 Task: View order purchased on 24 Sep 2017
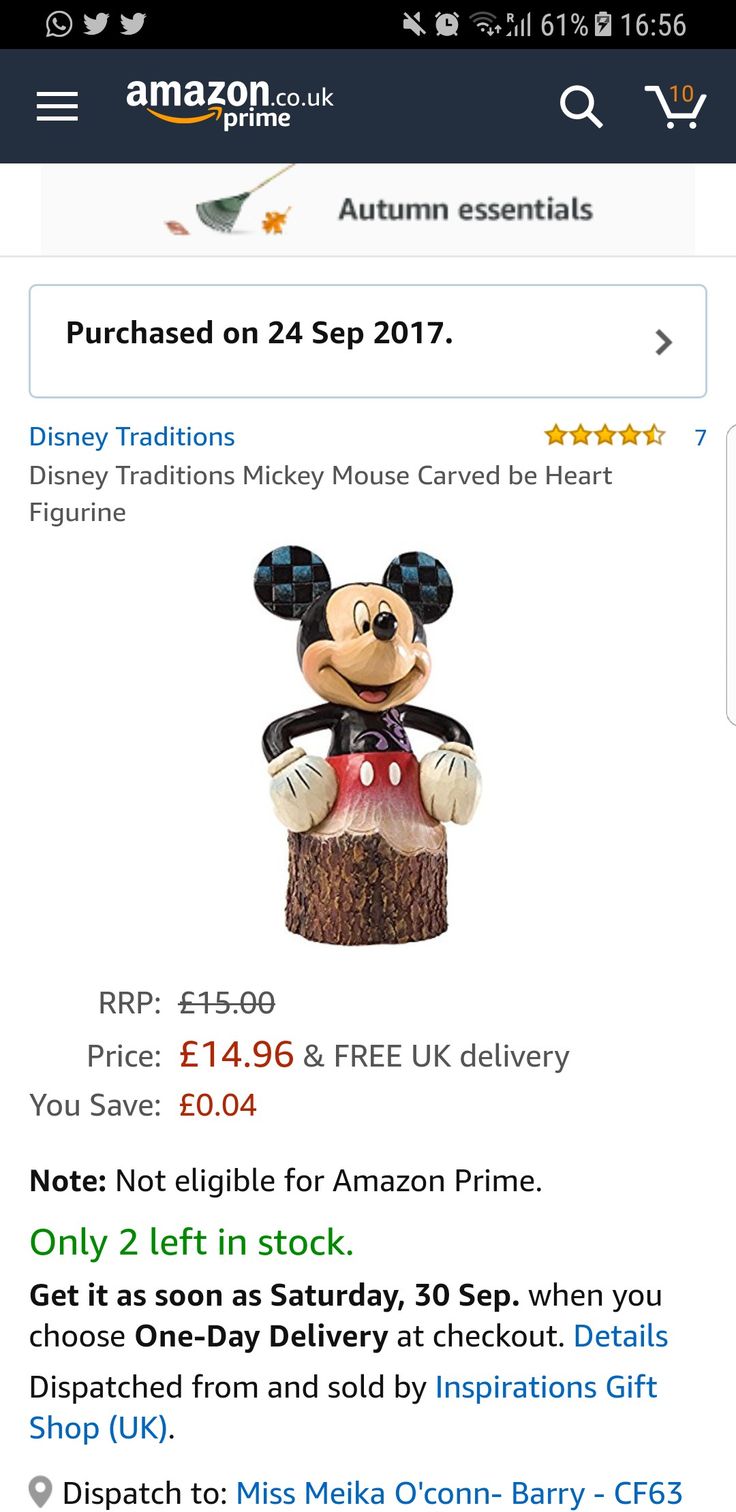(368, 341)
